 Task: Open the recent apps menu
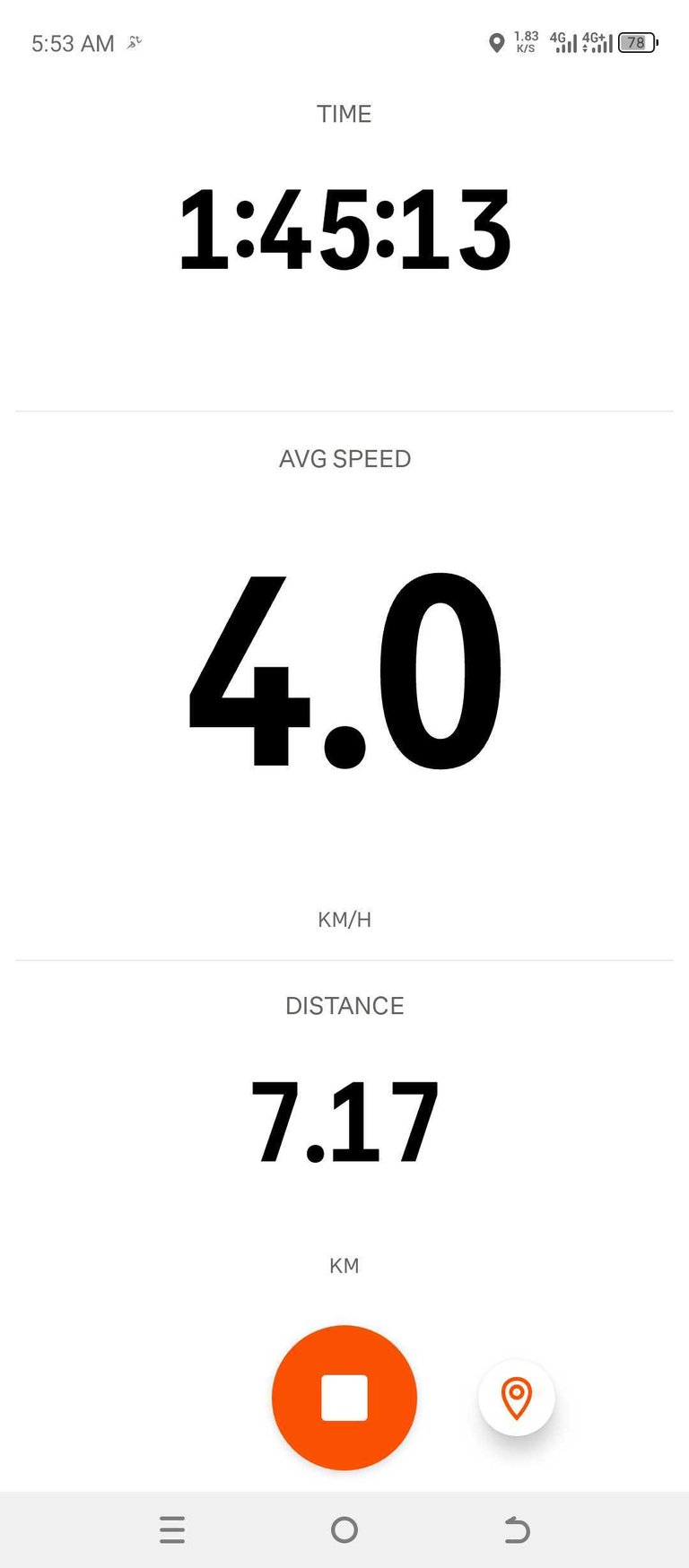tap(172, 1529)
